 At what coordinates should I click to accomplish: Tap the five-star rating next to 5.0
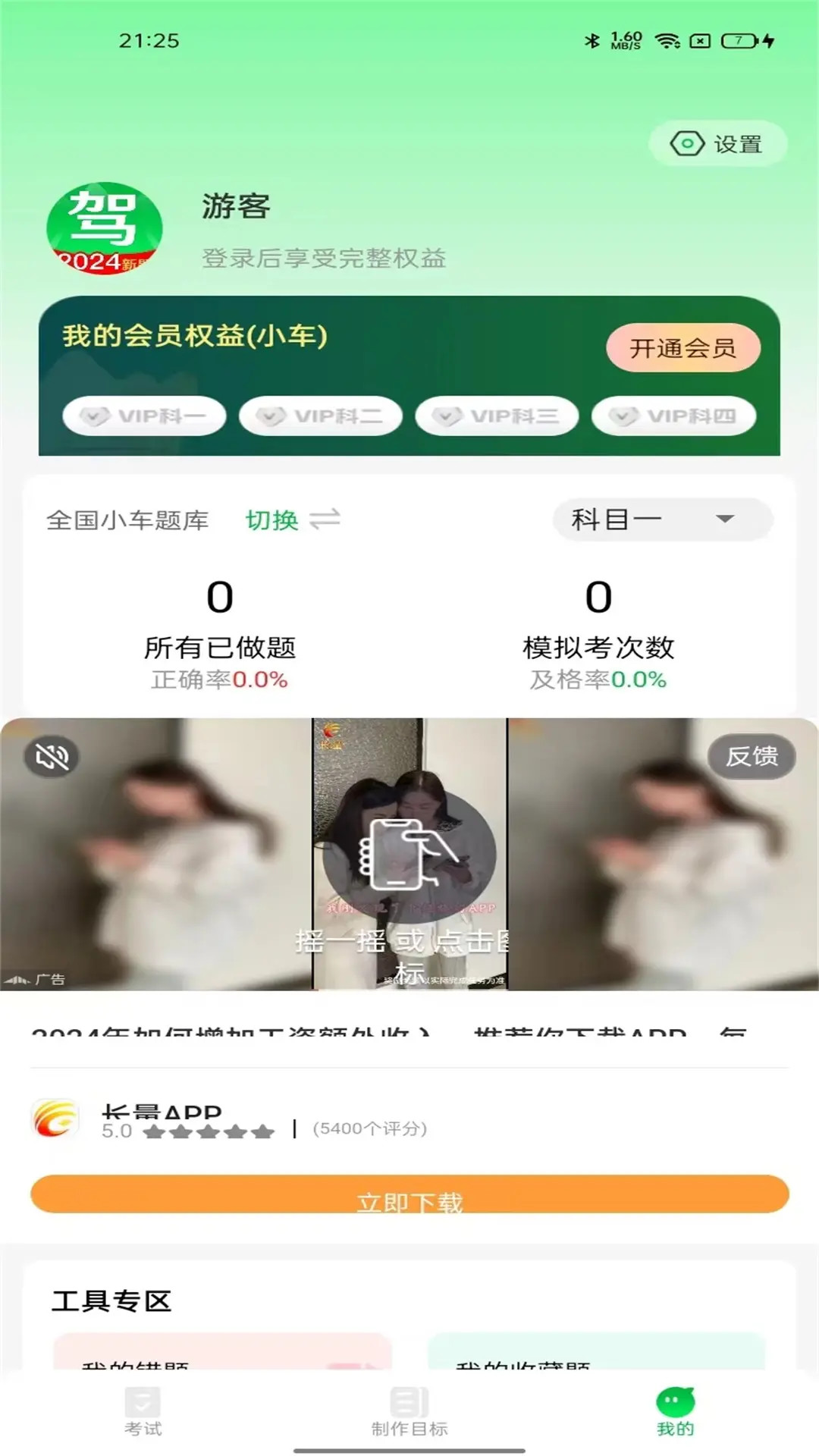[x=208, y=1129]
